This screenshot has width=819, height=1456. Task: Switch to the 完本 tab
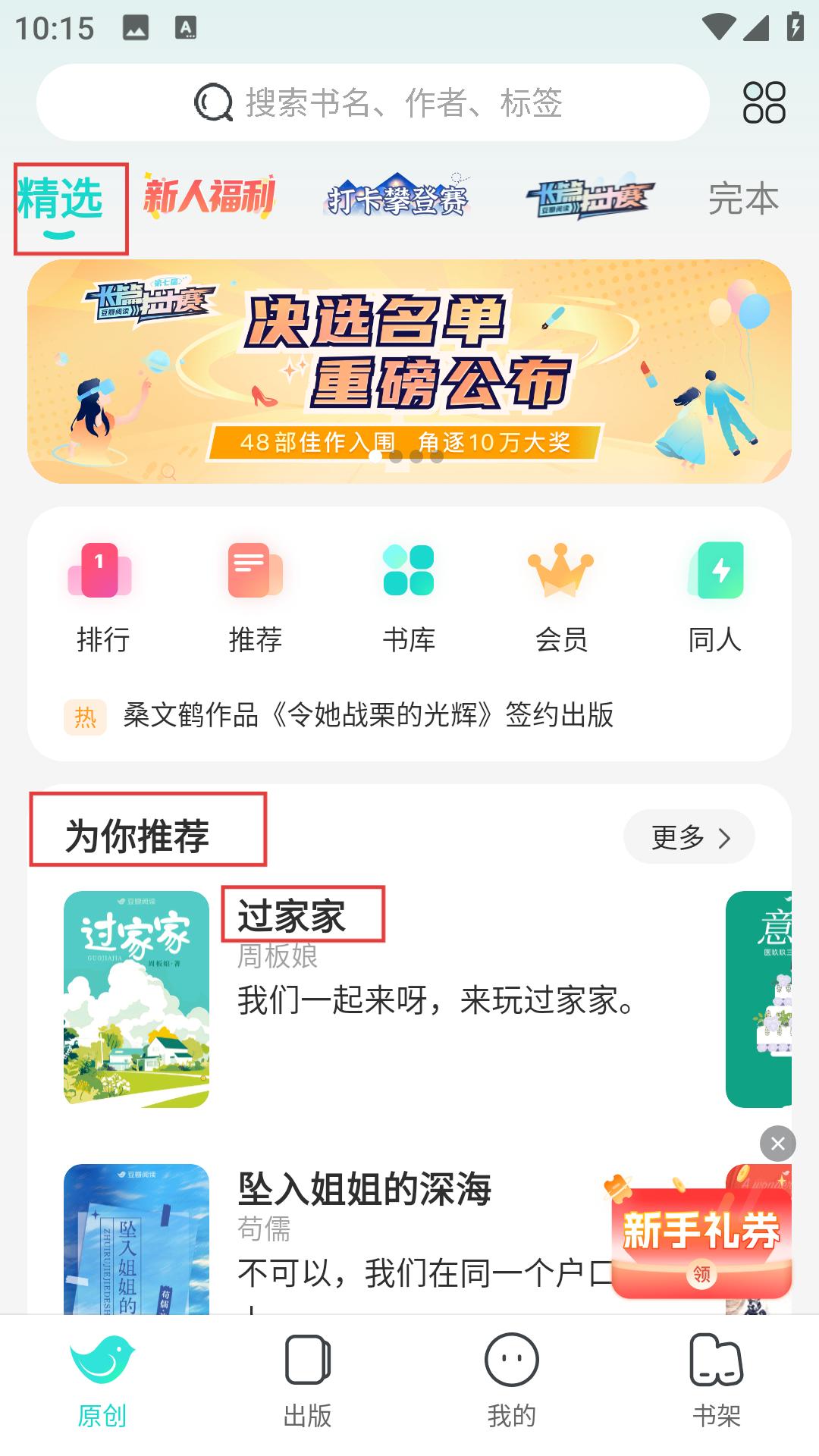point(743,199)
